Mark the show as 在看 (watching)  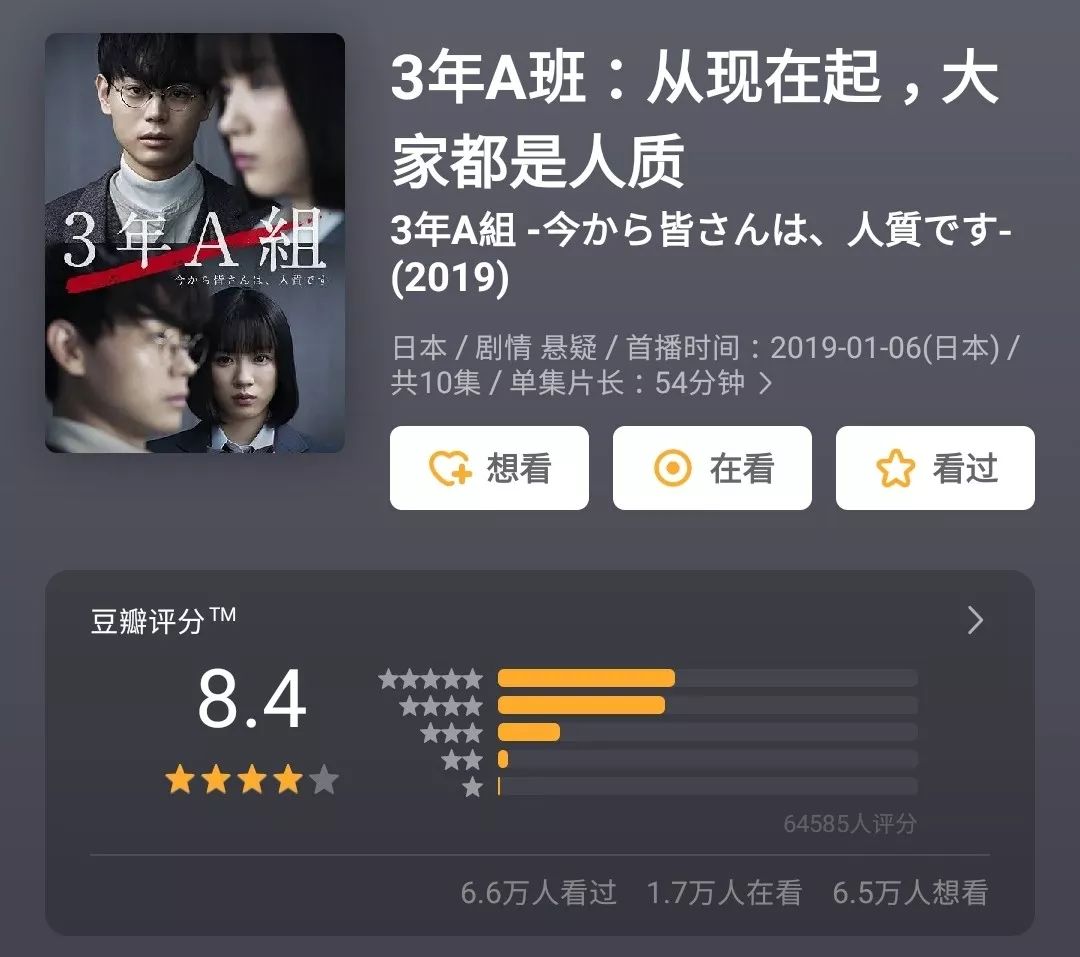[712, 468]
